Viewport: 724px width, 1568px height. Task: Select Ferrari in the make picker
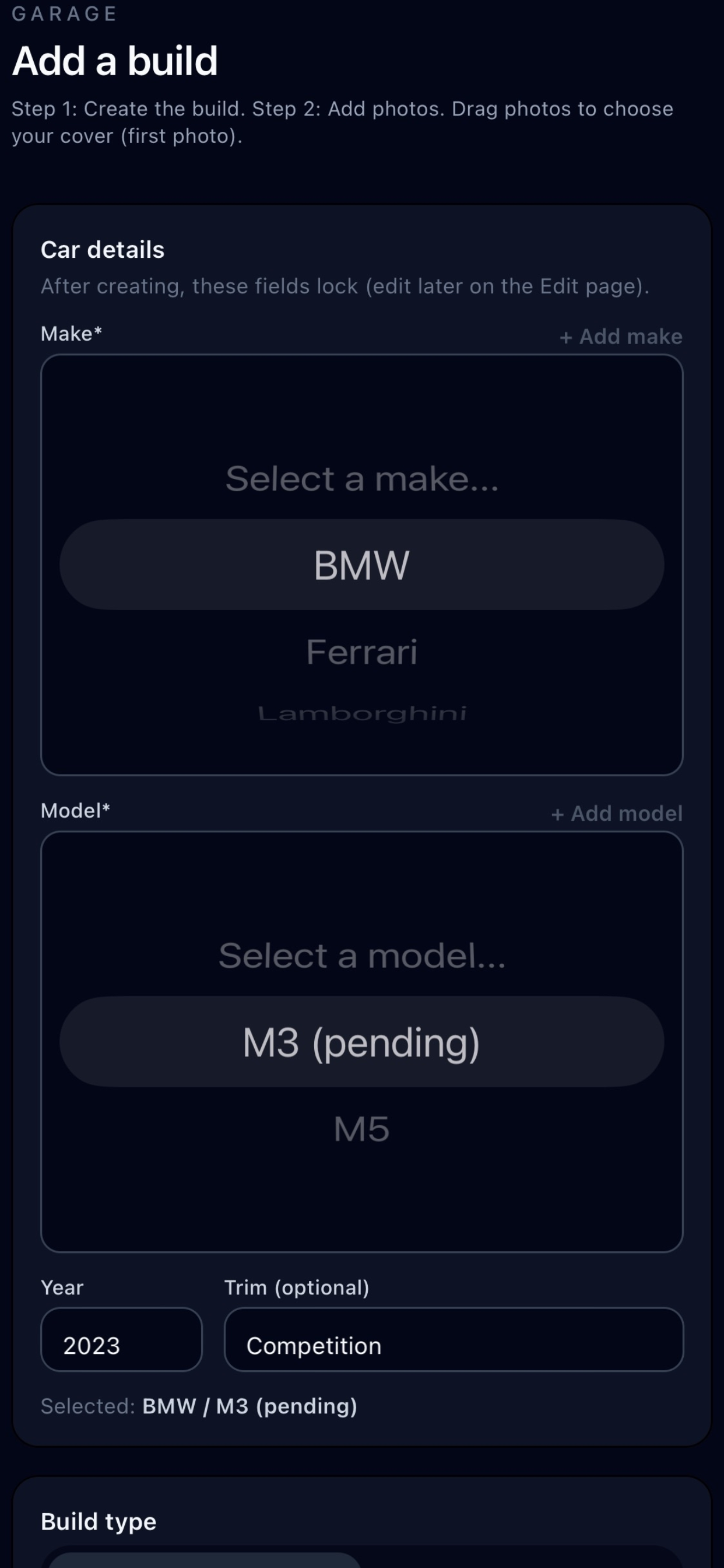[361, 652]
